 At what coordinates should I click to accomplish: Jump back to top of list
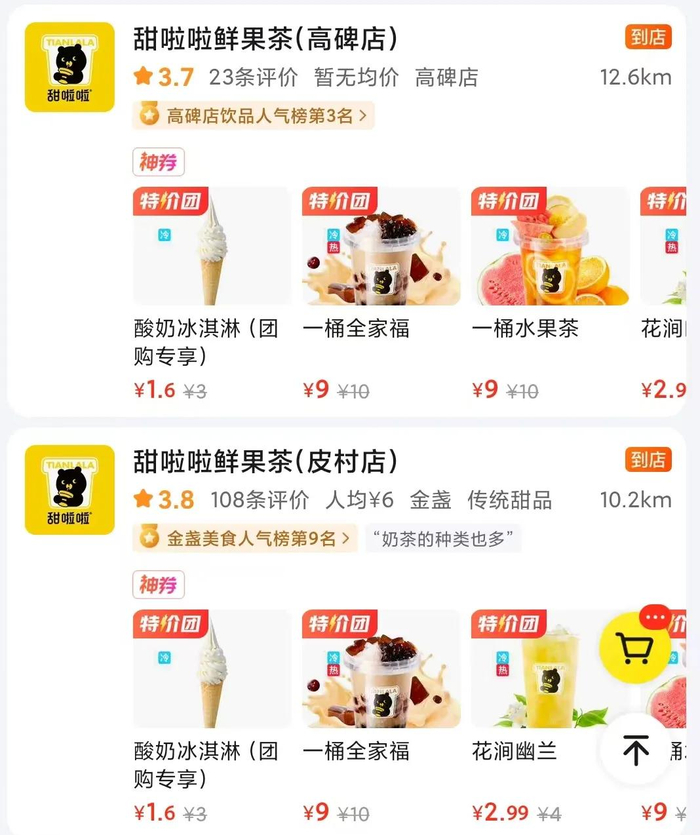(635, 749)
